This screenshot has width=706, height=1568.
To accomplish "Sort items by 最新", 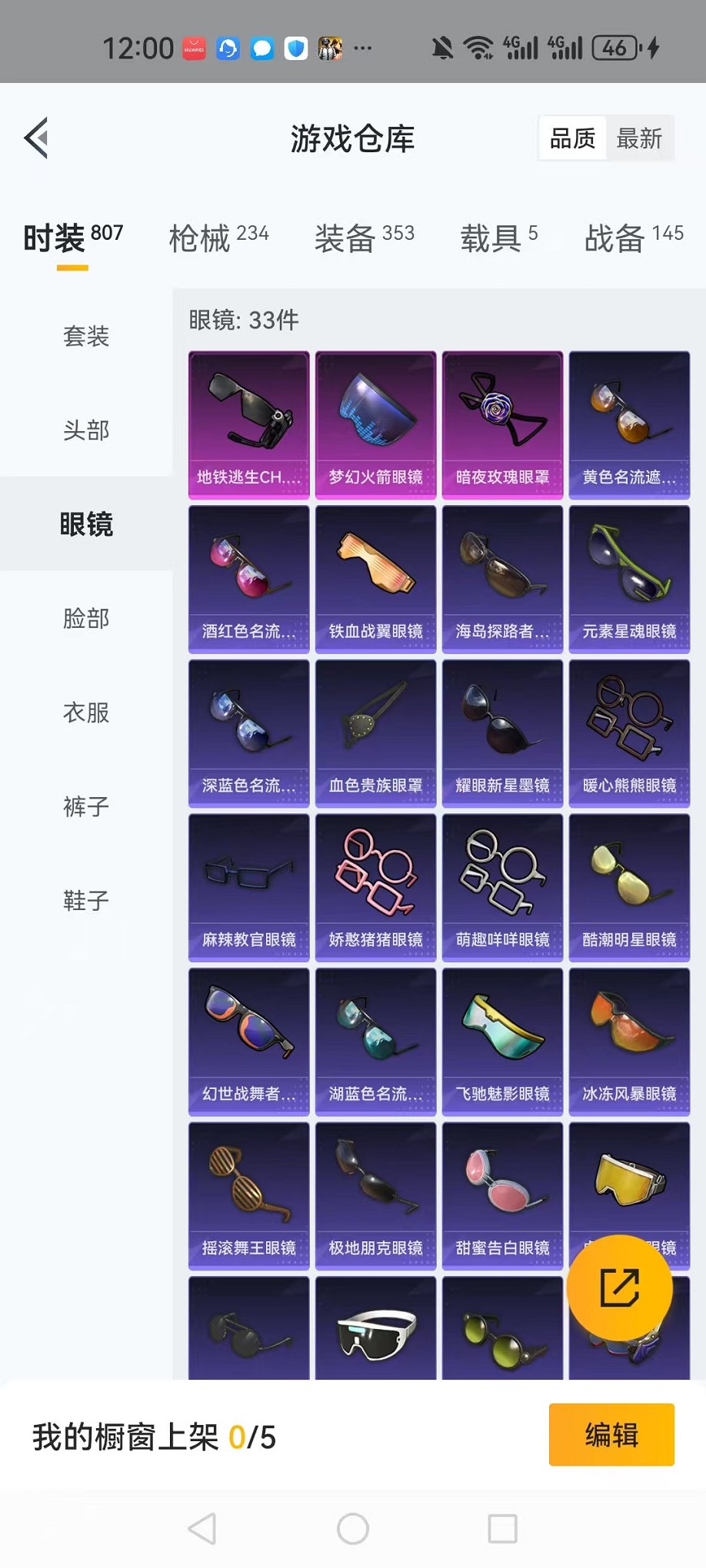I will tap(639, 138).
